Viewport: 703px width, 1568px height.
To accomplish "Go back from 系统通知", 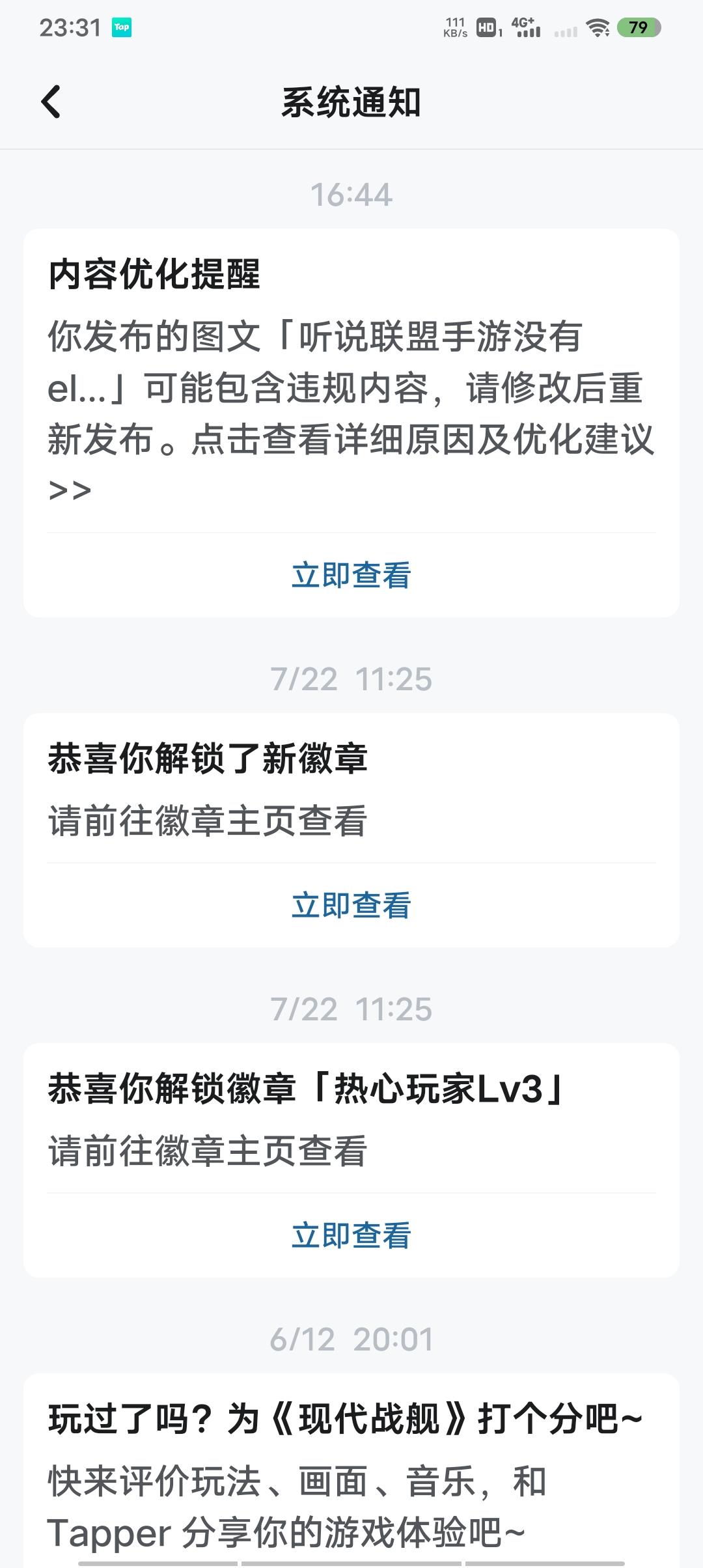I will [51, 102].
